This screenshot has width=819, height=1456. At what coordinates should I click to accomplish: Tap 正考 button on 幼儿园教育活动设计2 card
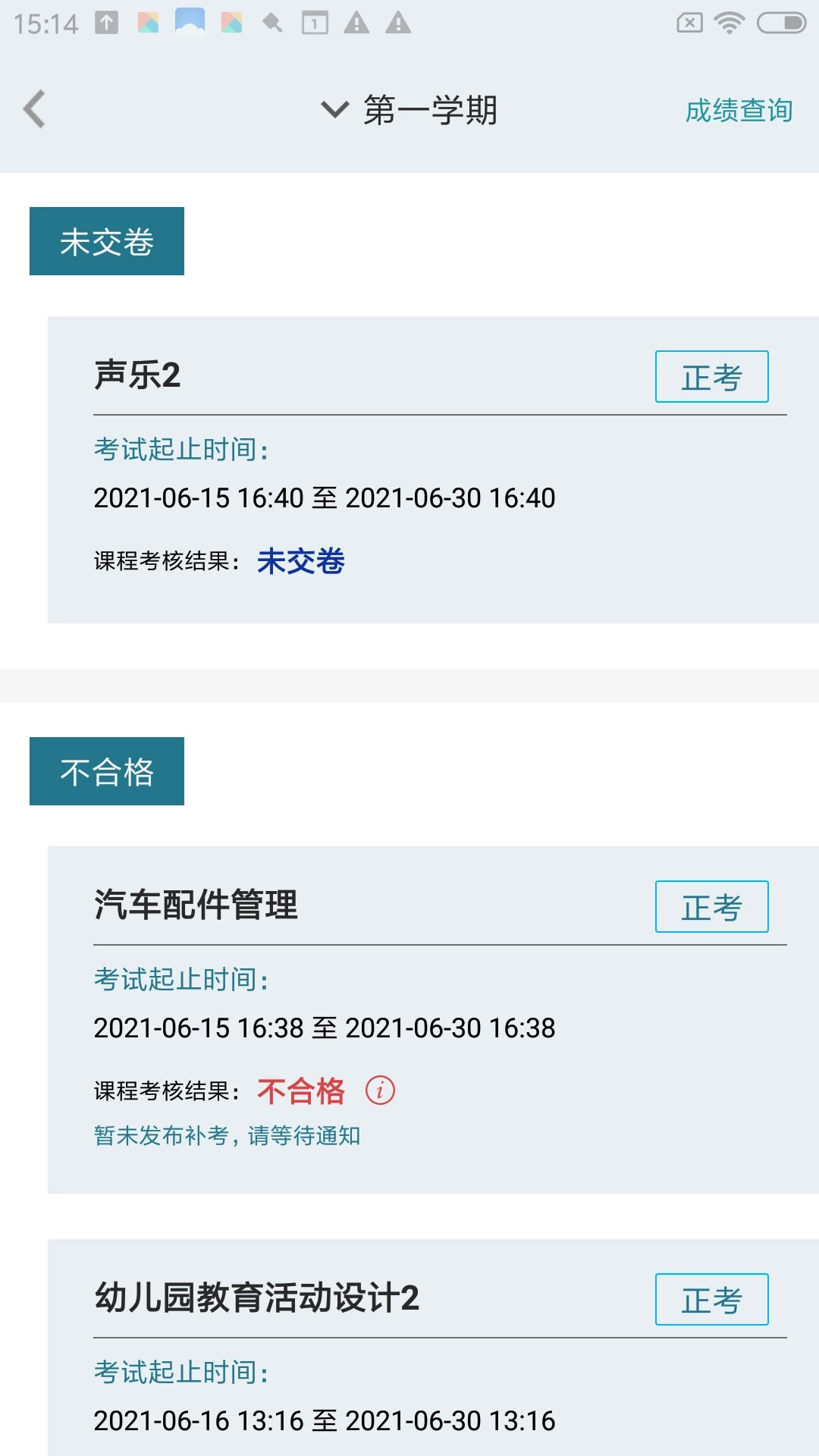[711, 1298]
